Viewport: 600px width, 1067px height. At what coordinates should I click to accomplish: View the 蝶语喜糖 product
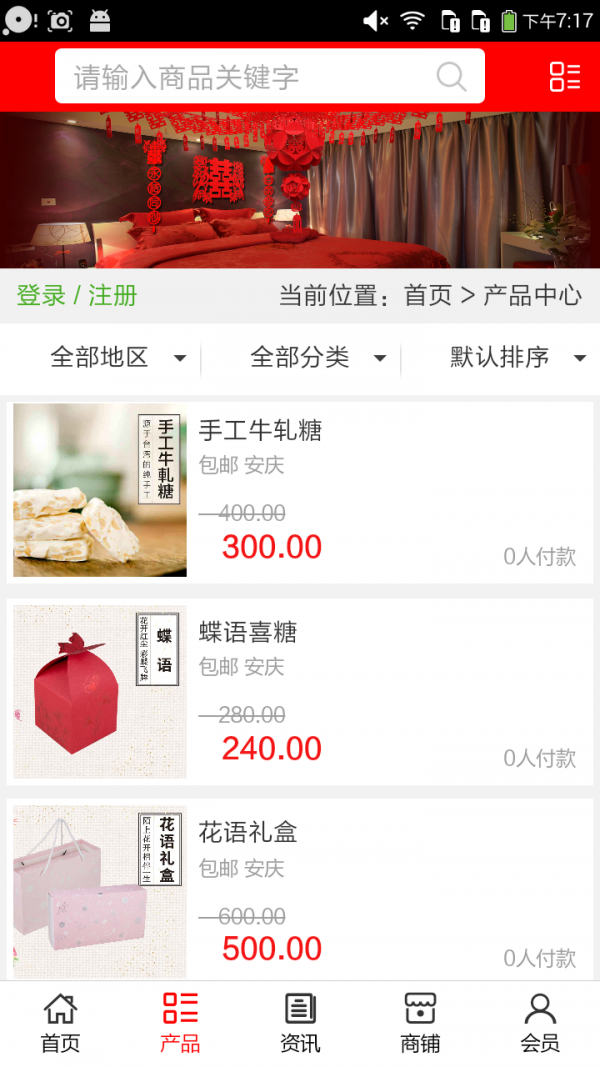[x=300, y=691]
